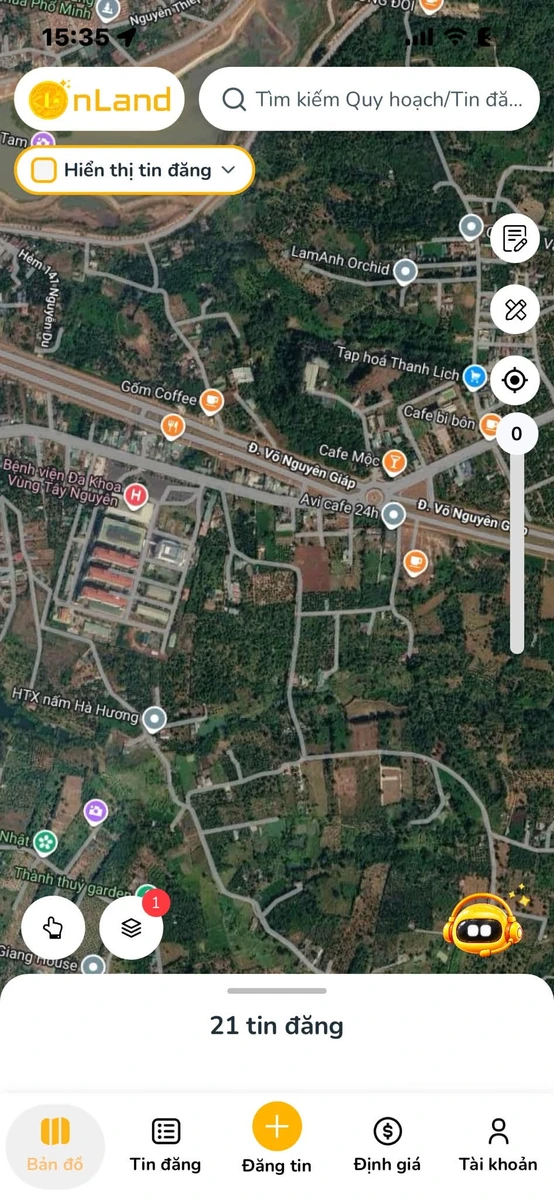Open the HTX nấm Hà Hương marker

click(154, 719)
